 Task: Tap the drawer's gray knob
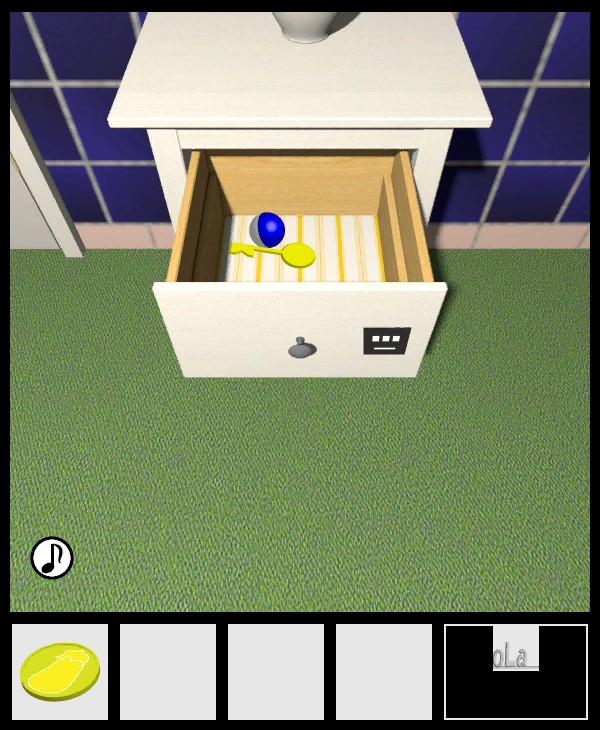[301, 348]
